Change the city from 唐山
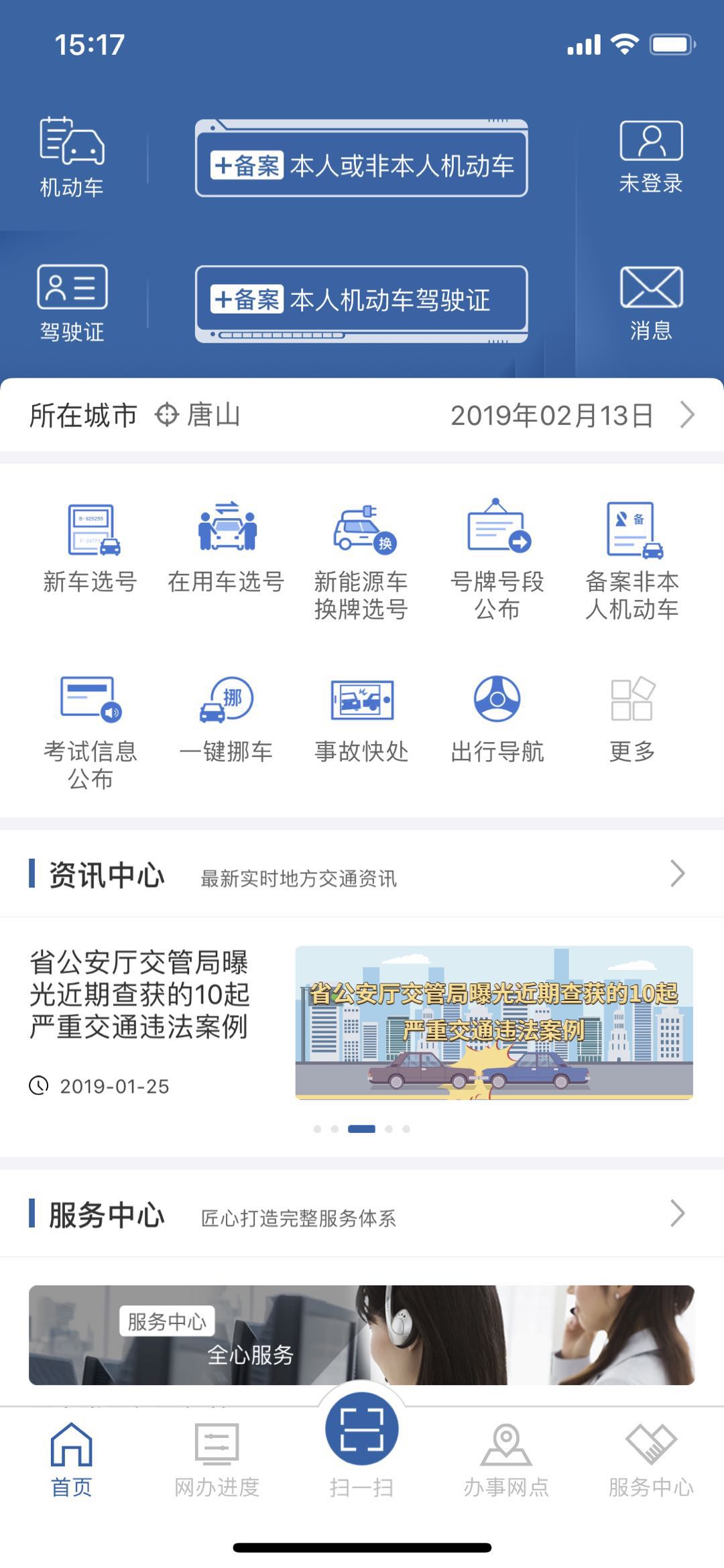 click(x=198, y=415)
